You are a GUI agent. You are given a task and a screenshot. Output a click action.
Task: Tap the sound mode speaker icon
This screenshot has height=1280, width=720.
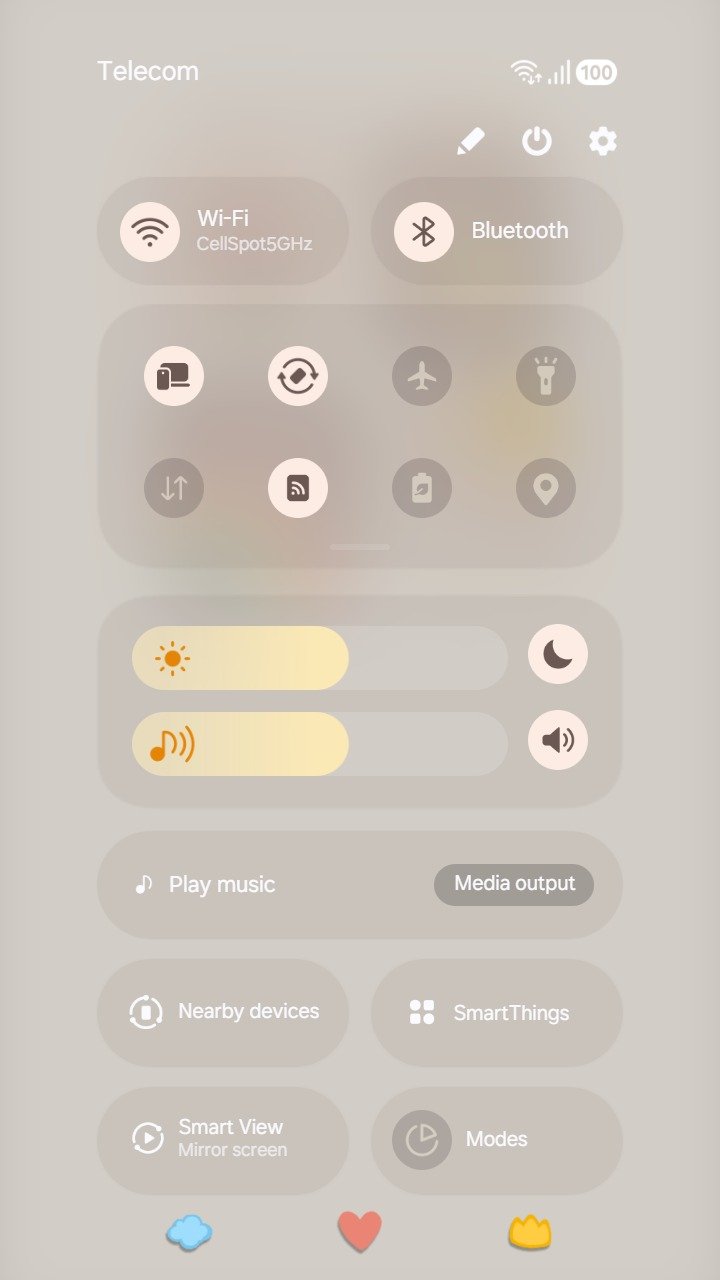[558, 741]
